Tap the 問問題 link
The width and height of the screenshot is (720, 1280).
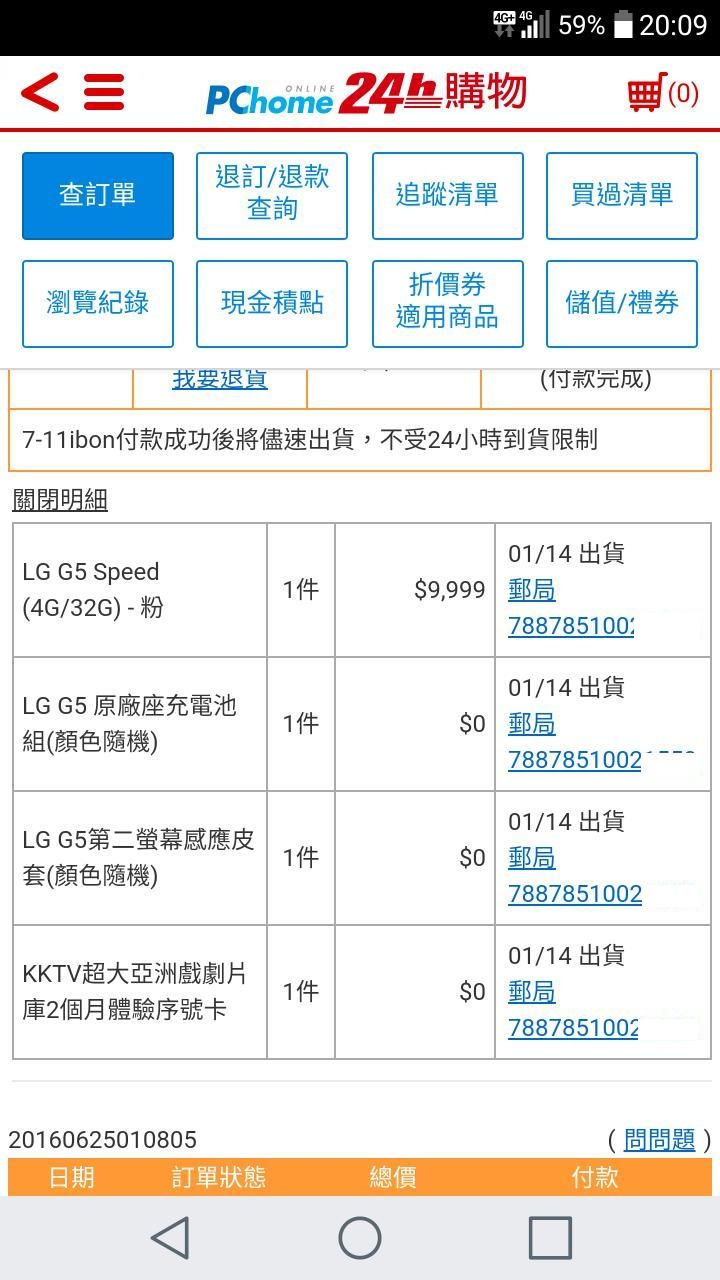pyautogui.click(x=658, y=1139)
